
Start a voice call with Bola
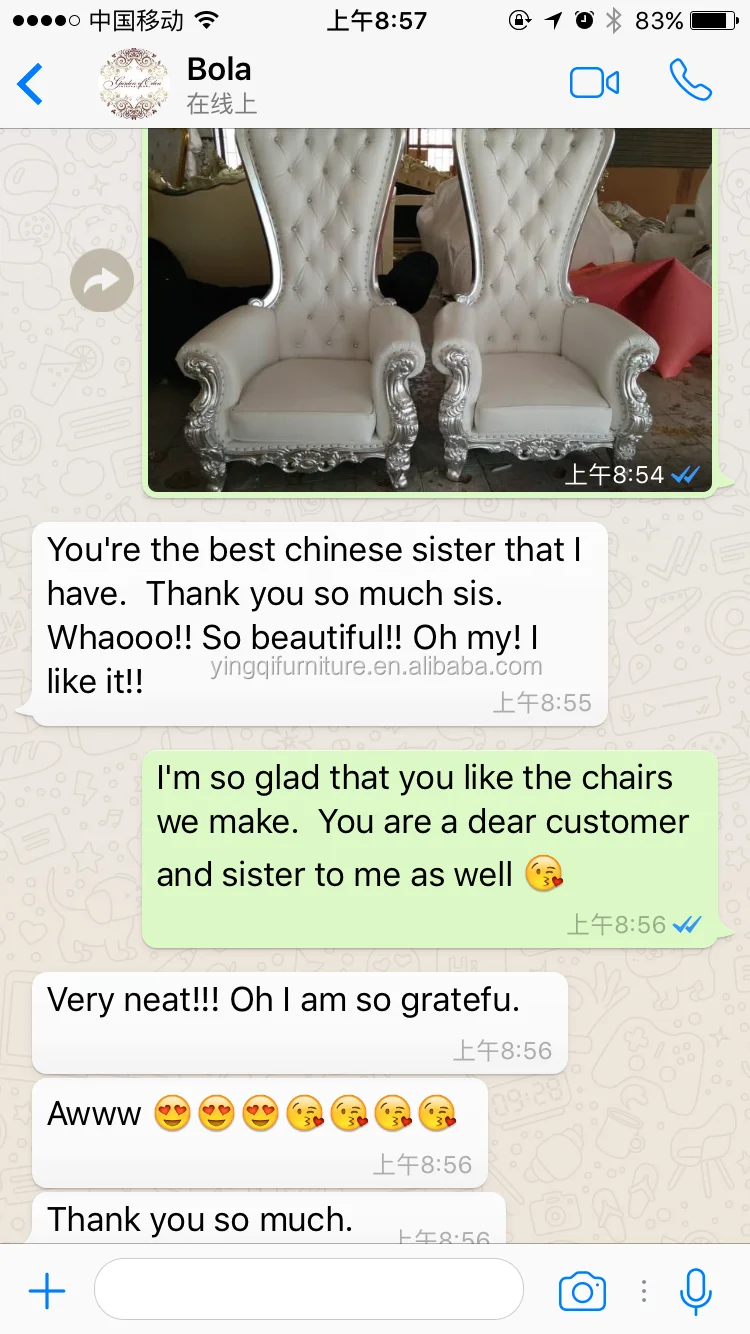[691, 81]
